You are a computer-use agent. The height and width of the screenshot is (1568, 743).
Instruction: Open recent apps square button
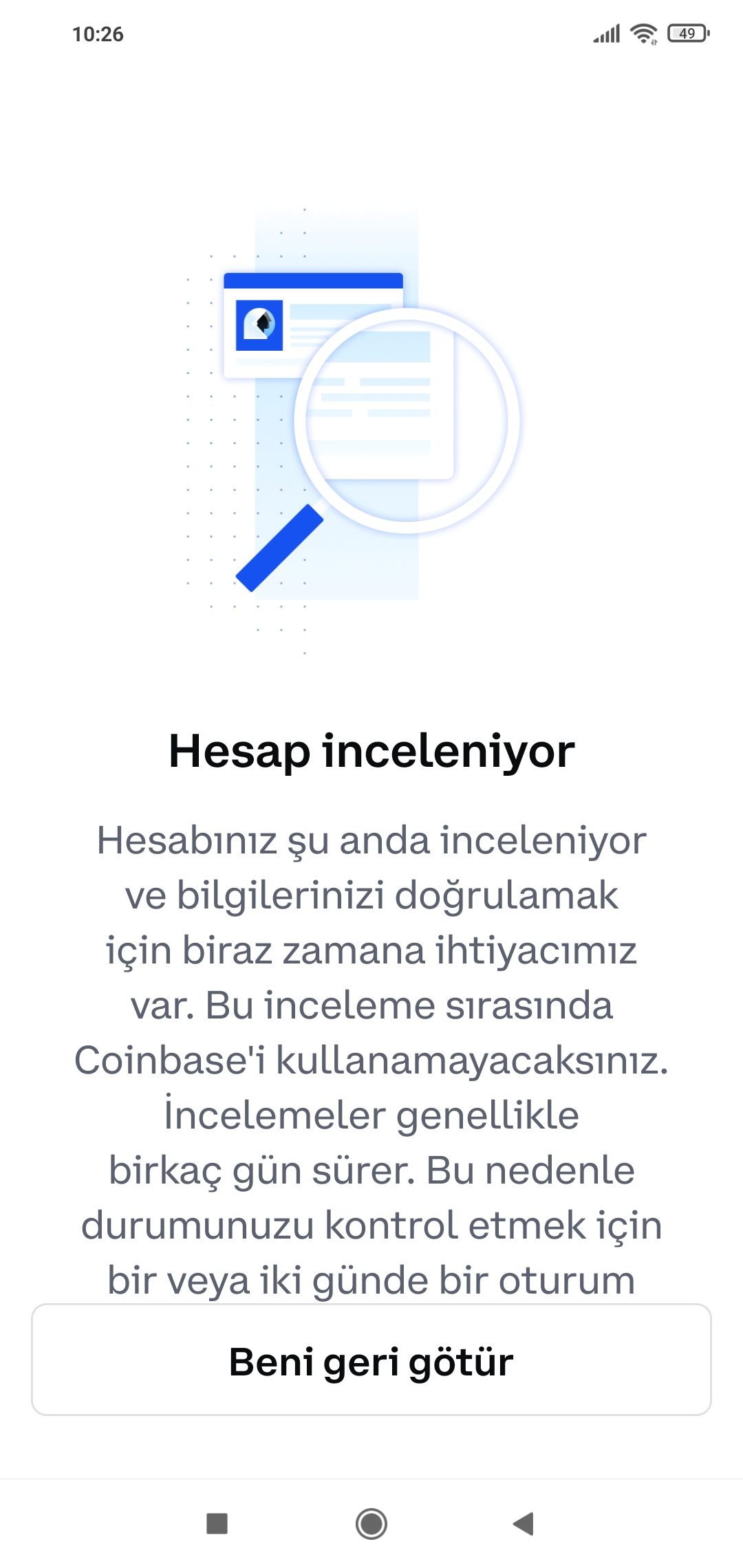217,1523
